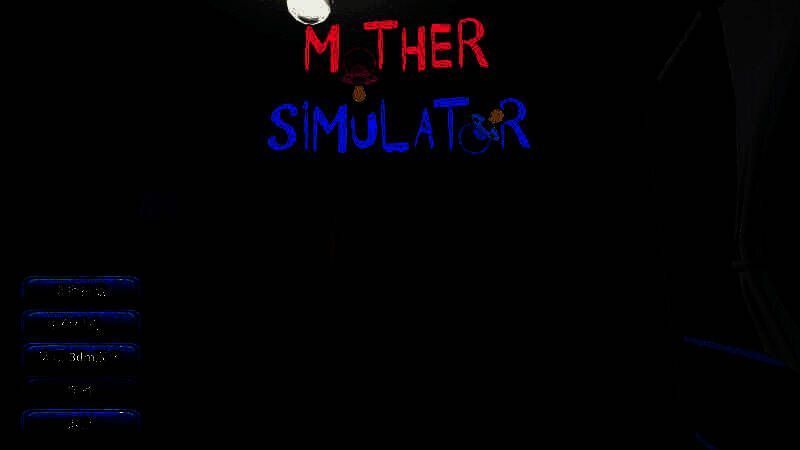Open the fourth main menu button
The image size is (800, 450).
pyautogui.click(x=80, y=389)
